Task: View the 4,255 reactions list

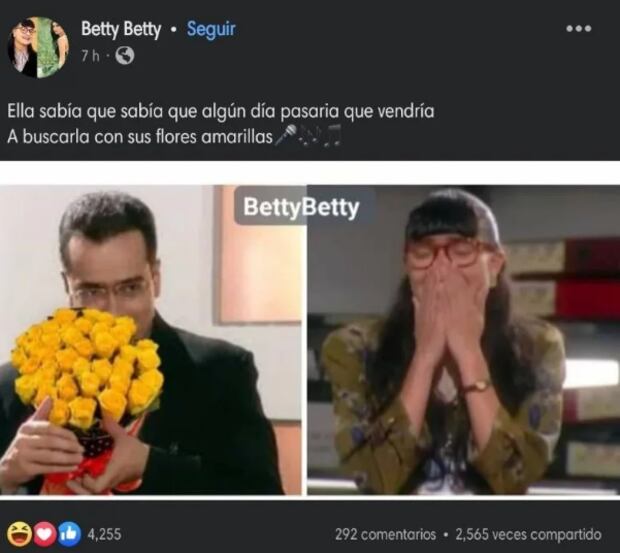Action: (104, 534)
